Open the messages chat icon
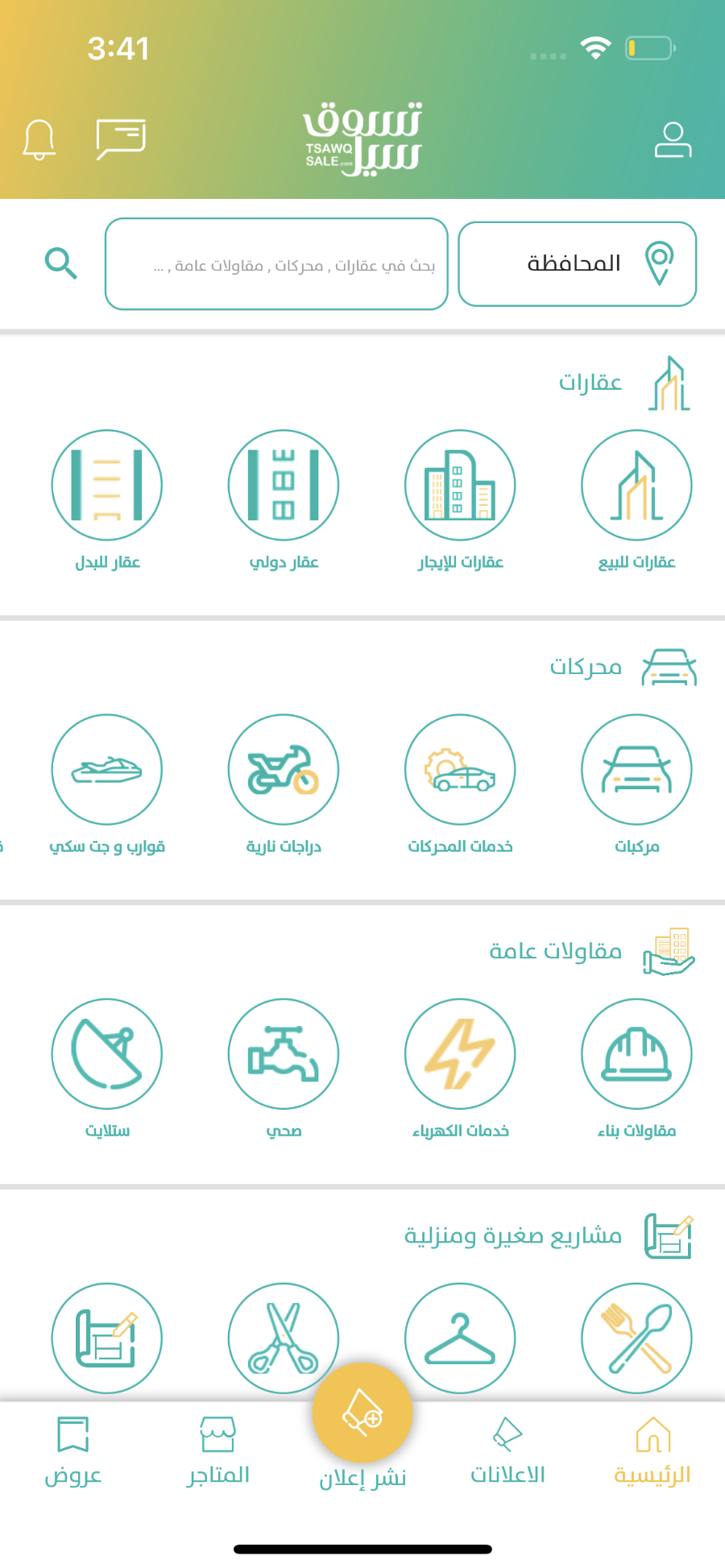 pos(121,139)
